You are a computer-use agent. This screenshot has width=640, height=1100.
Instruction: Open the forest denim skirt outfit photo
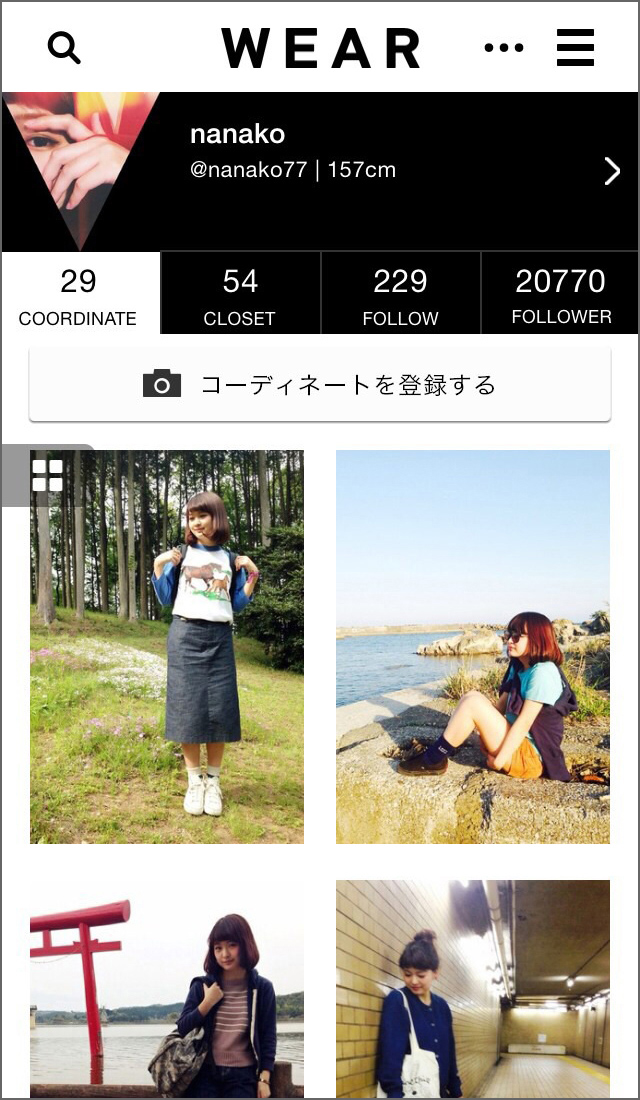tap(167, 646)
